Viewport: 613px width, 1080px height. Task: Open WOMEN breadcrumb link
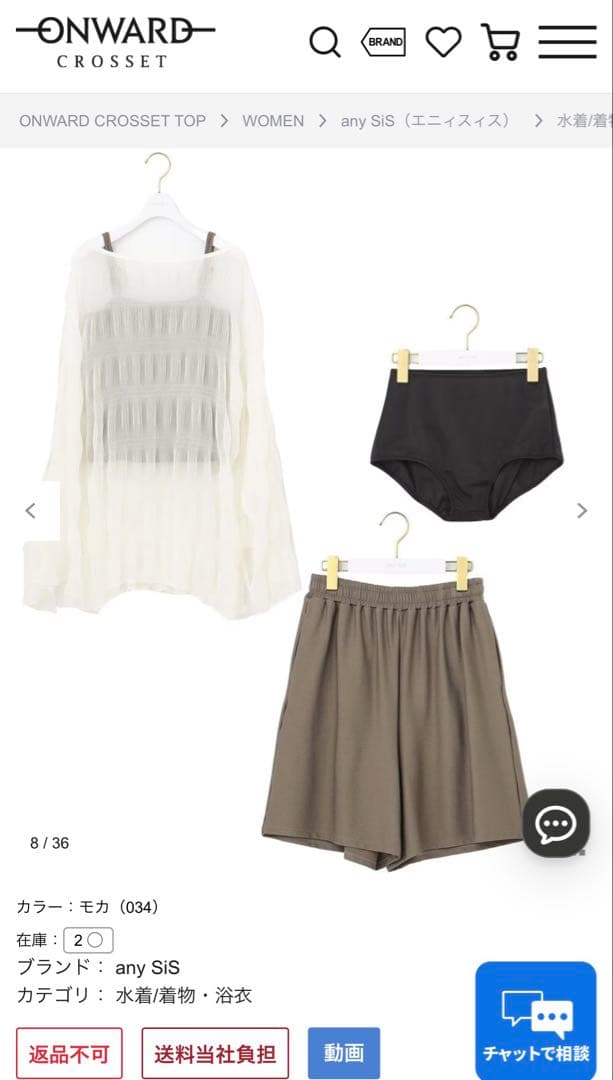(x=272, y=121)
